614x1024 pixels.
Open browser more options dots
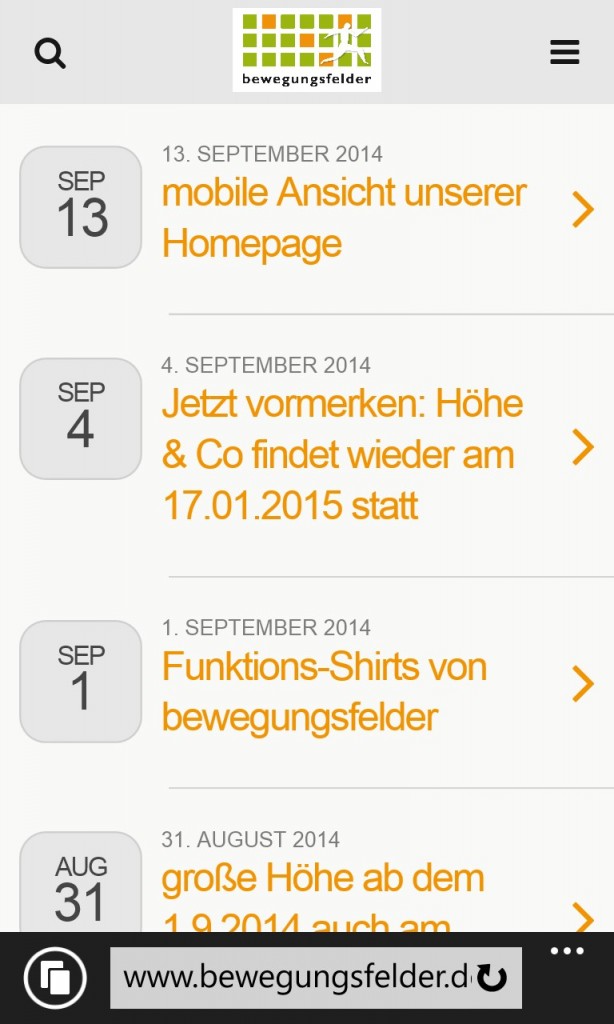567,951
